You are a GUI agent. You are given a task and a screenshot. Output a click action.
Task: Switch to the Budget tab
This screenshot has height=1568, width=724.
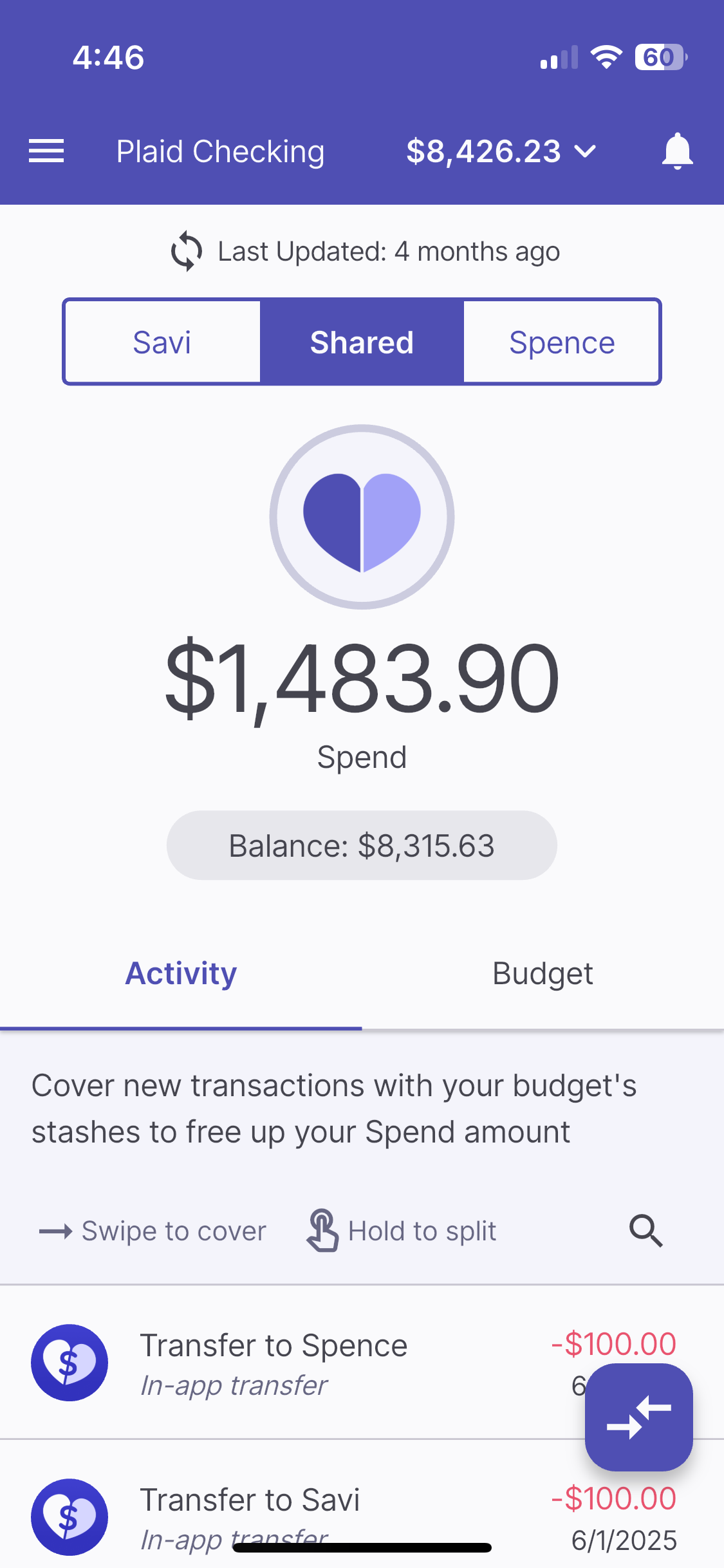pos(543,973)
